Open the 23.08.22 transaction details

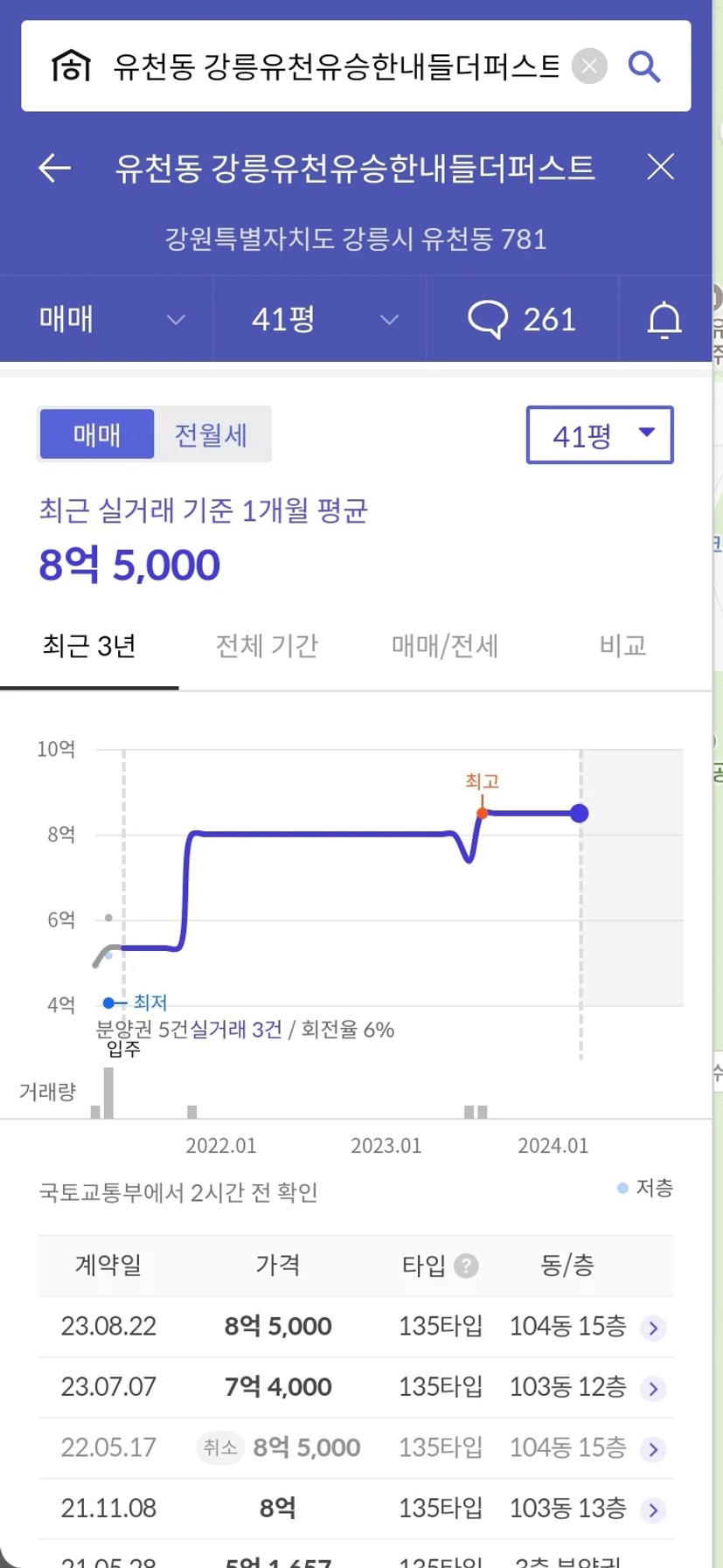(356, 1327)
